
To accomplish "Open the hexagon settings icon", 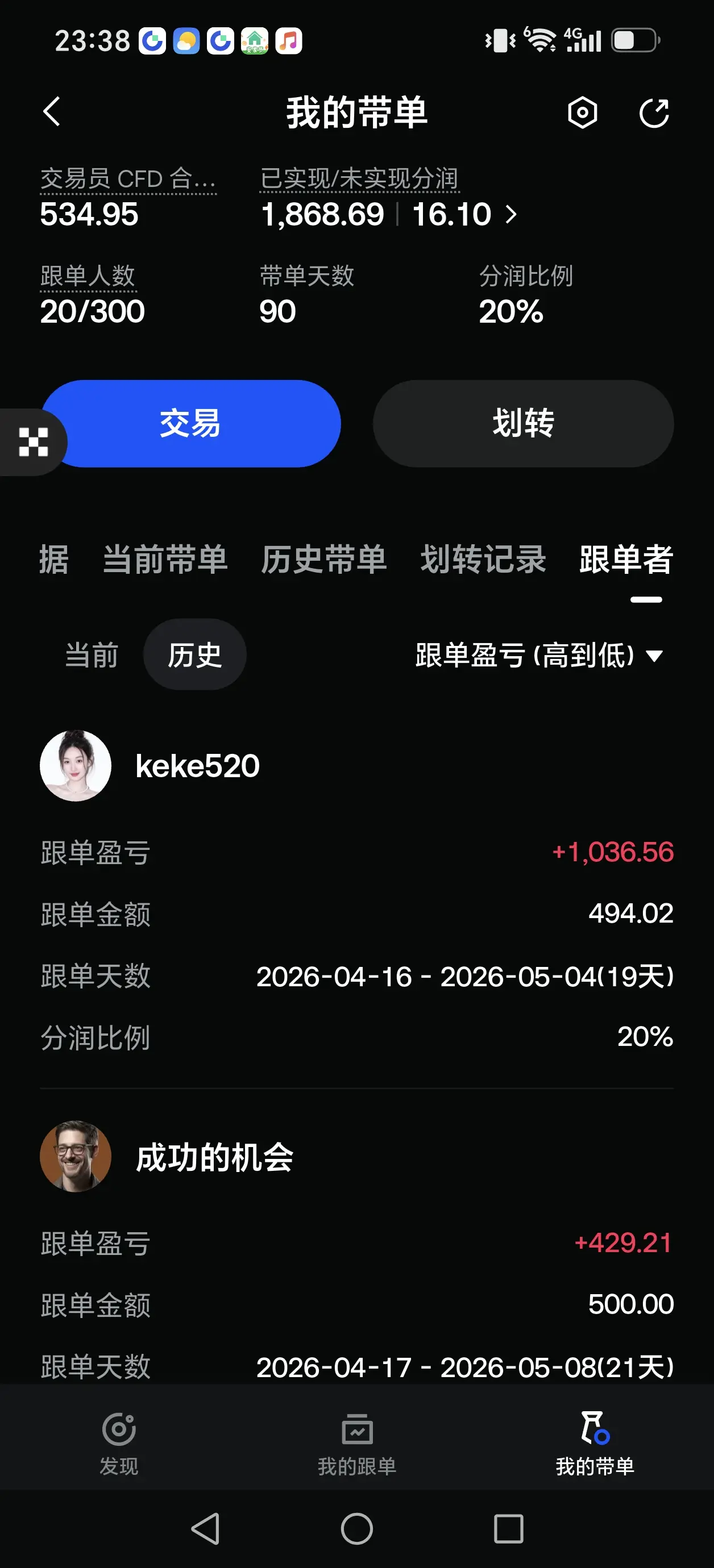I will pos(583,112).
